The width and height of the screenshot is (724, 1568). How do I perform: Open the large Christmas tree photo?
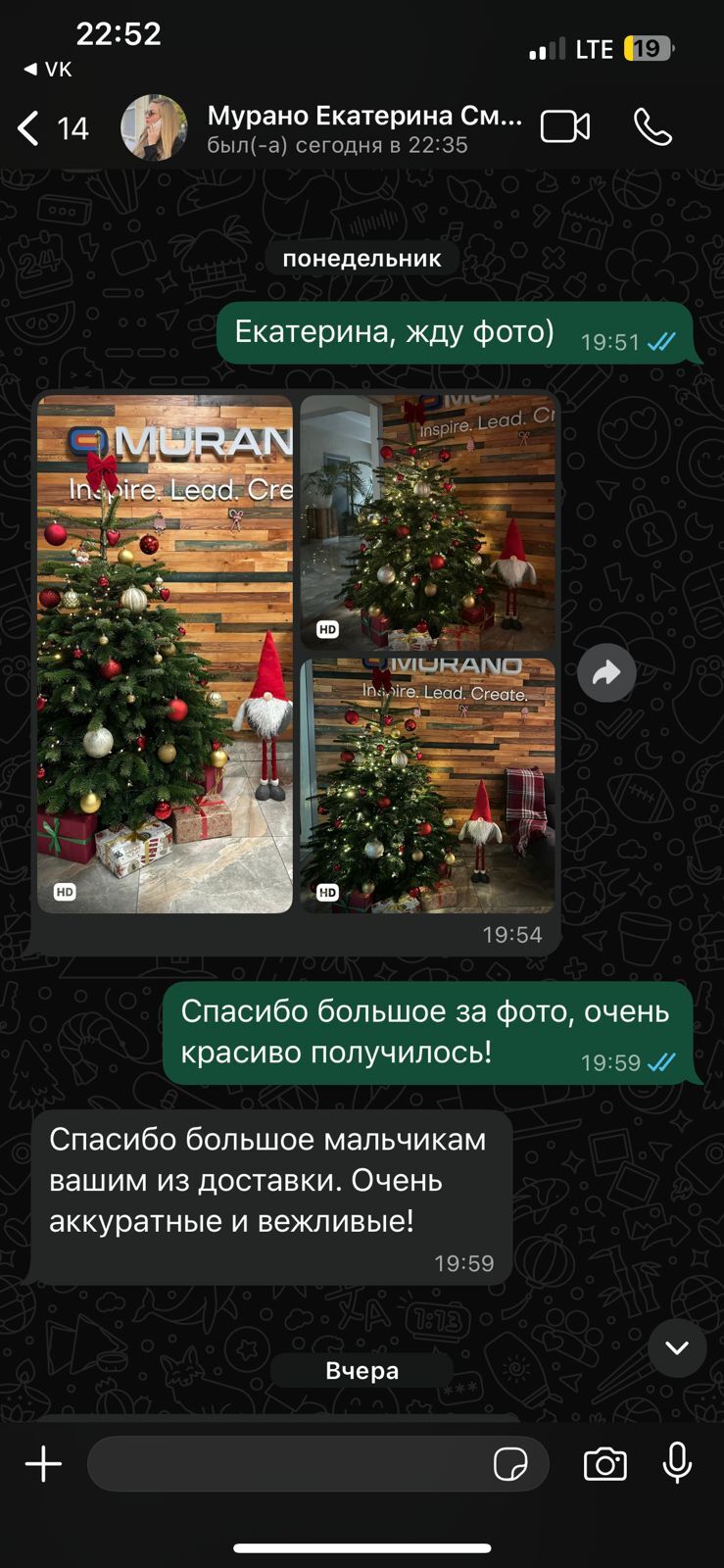tap(165, 654)
